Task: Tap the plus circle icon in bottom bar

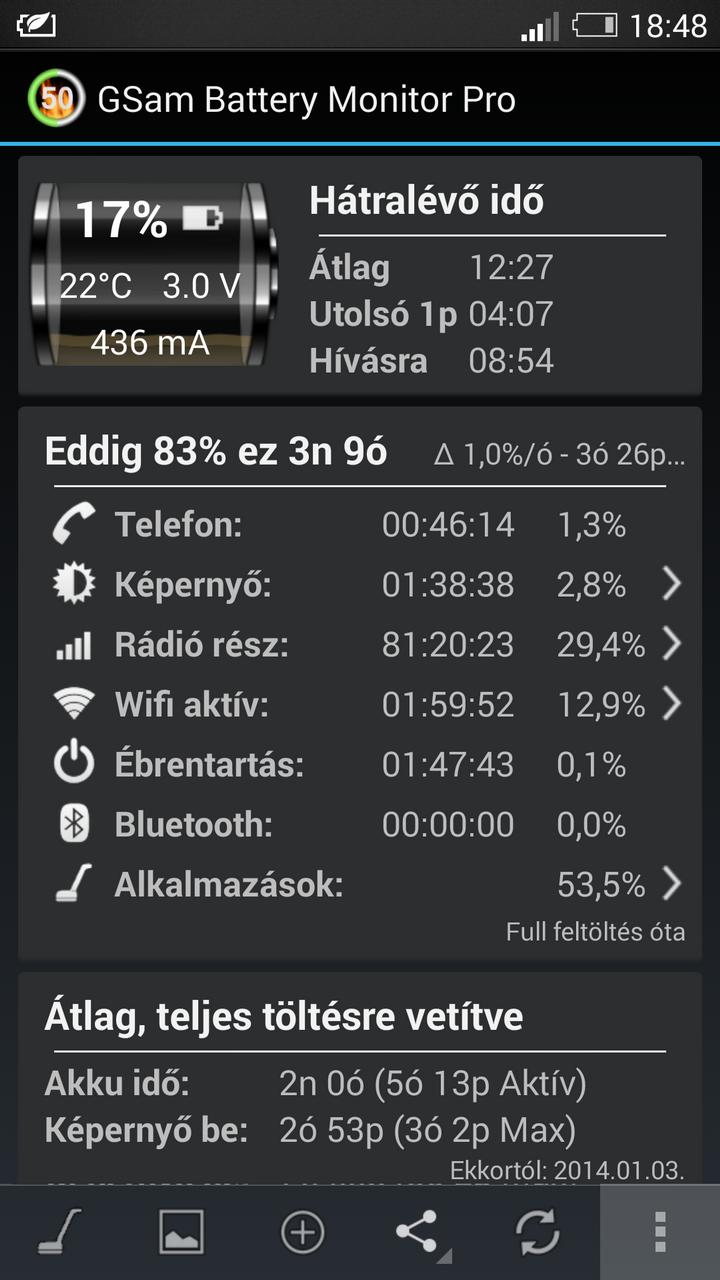Action: [302, 1232]
